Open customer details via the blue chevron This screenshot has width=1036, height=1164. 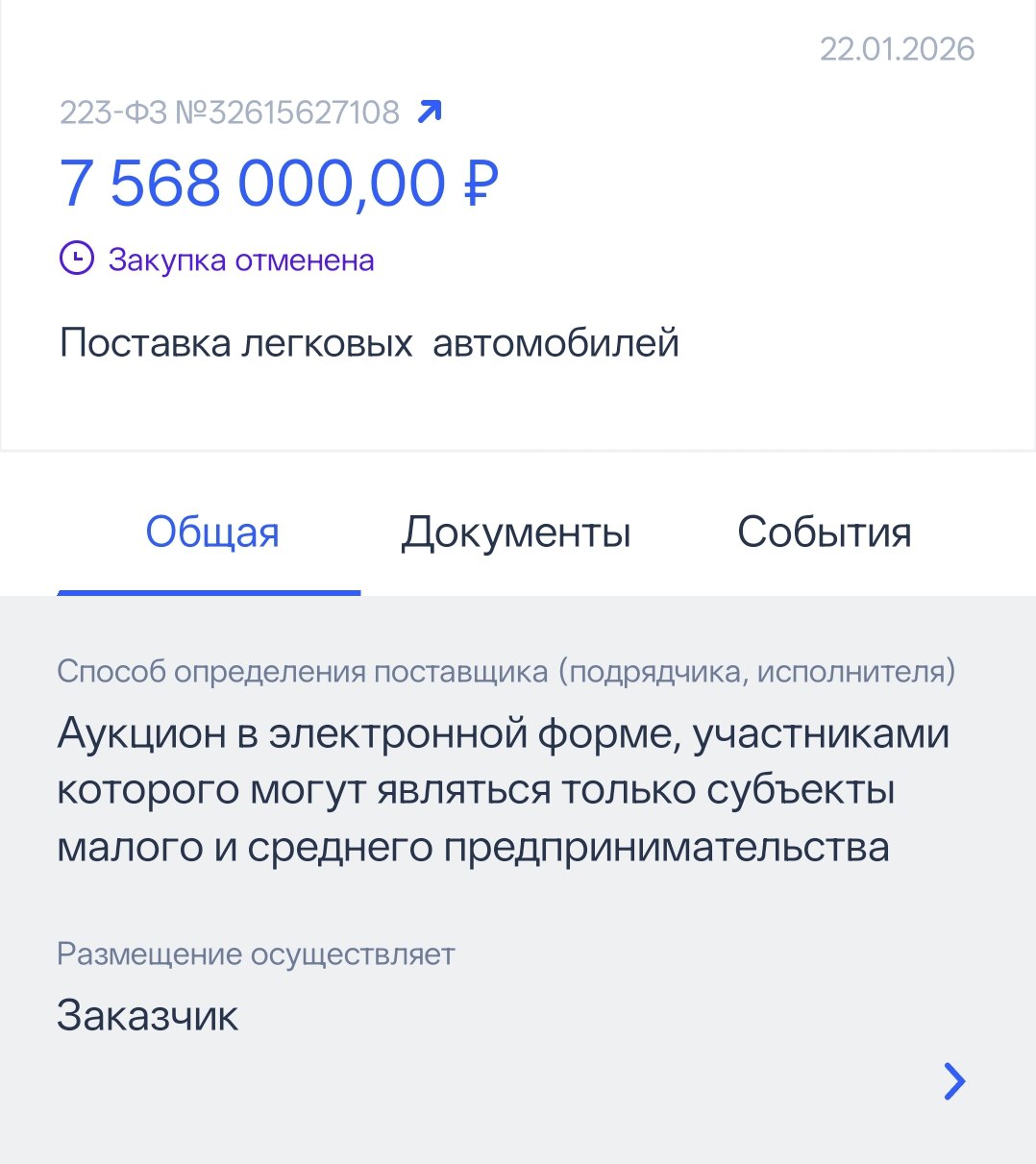953,1081
